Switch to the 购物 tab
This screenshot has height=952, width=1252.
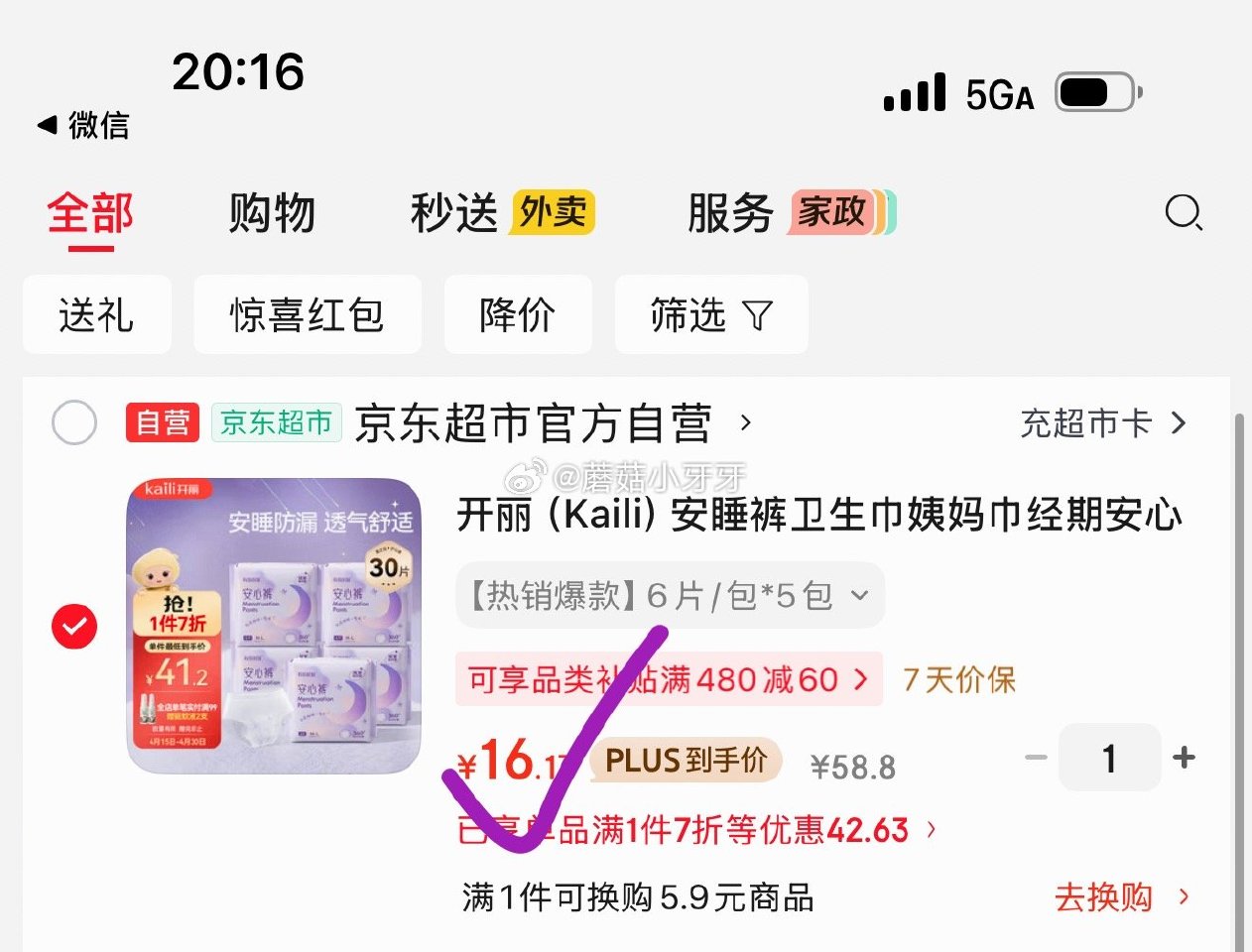coord(272,213)
